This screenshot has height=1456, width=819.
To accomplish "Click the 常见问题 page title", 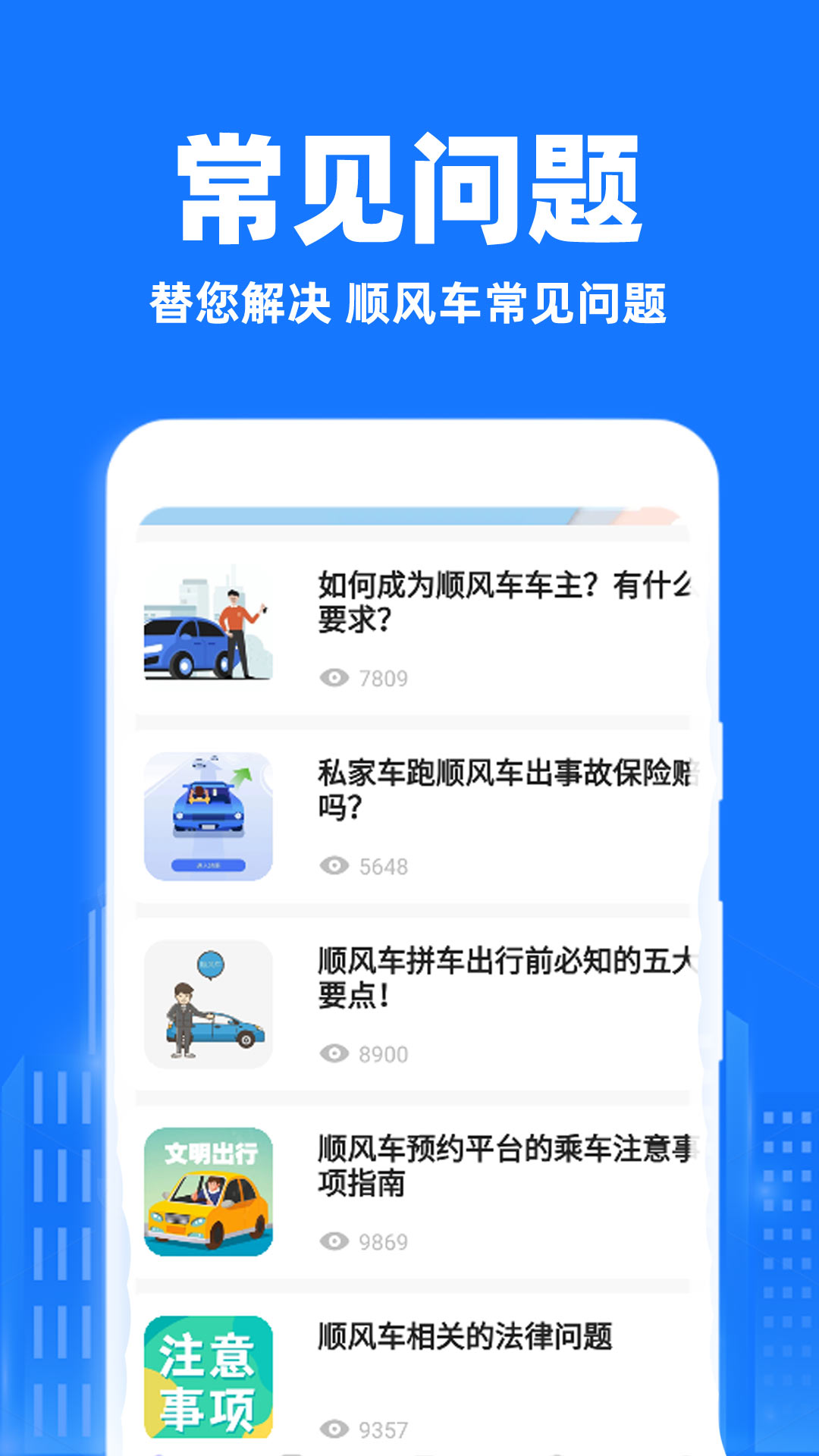I will 409,182.
